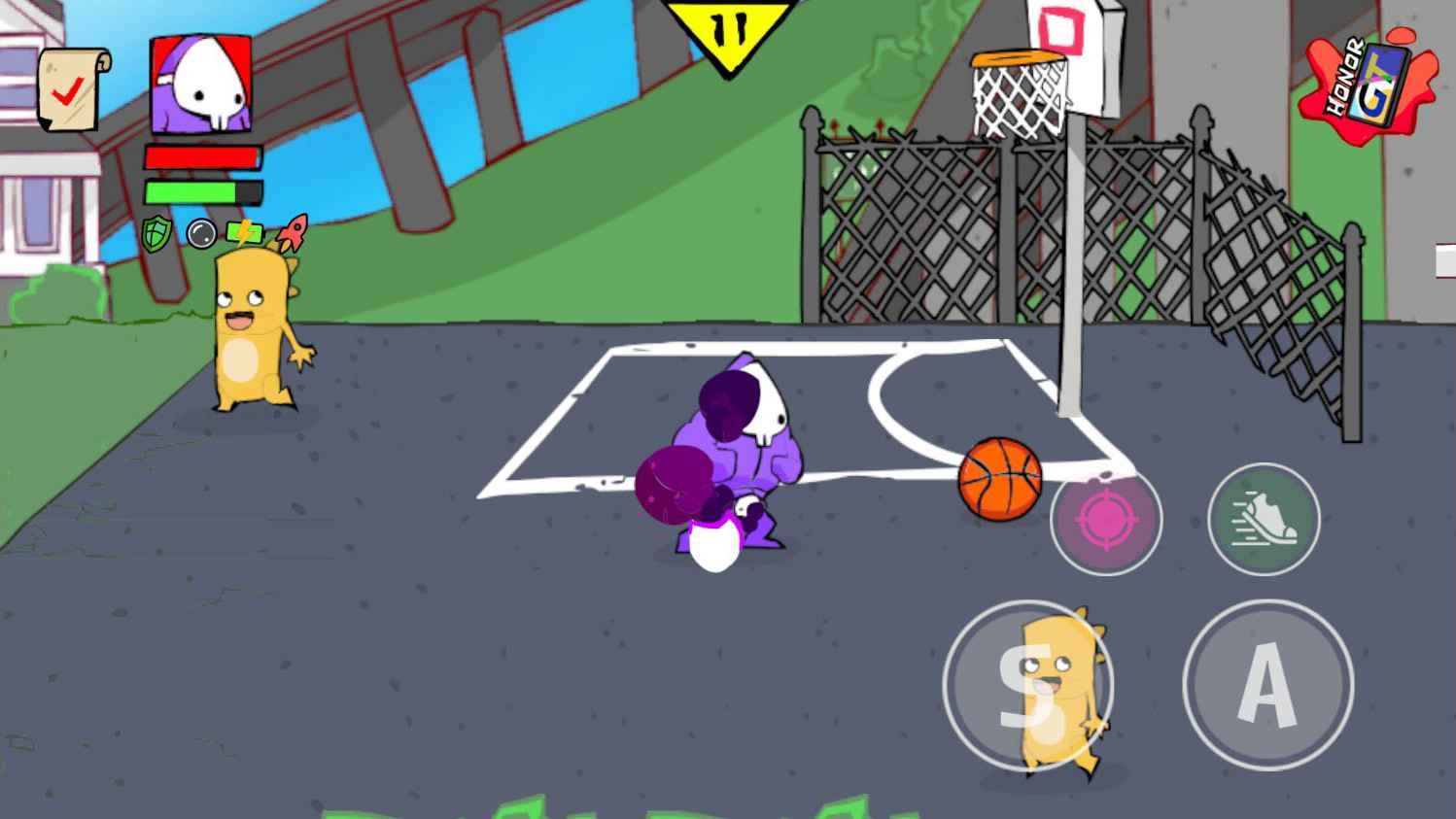1456x819 pixels.
Task: Tap the sneaker dash button
Action: pos(1264,518)
